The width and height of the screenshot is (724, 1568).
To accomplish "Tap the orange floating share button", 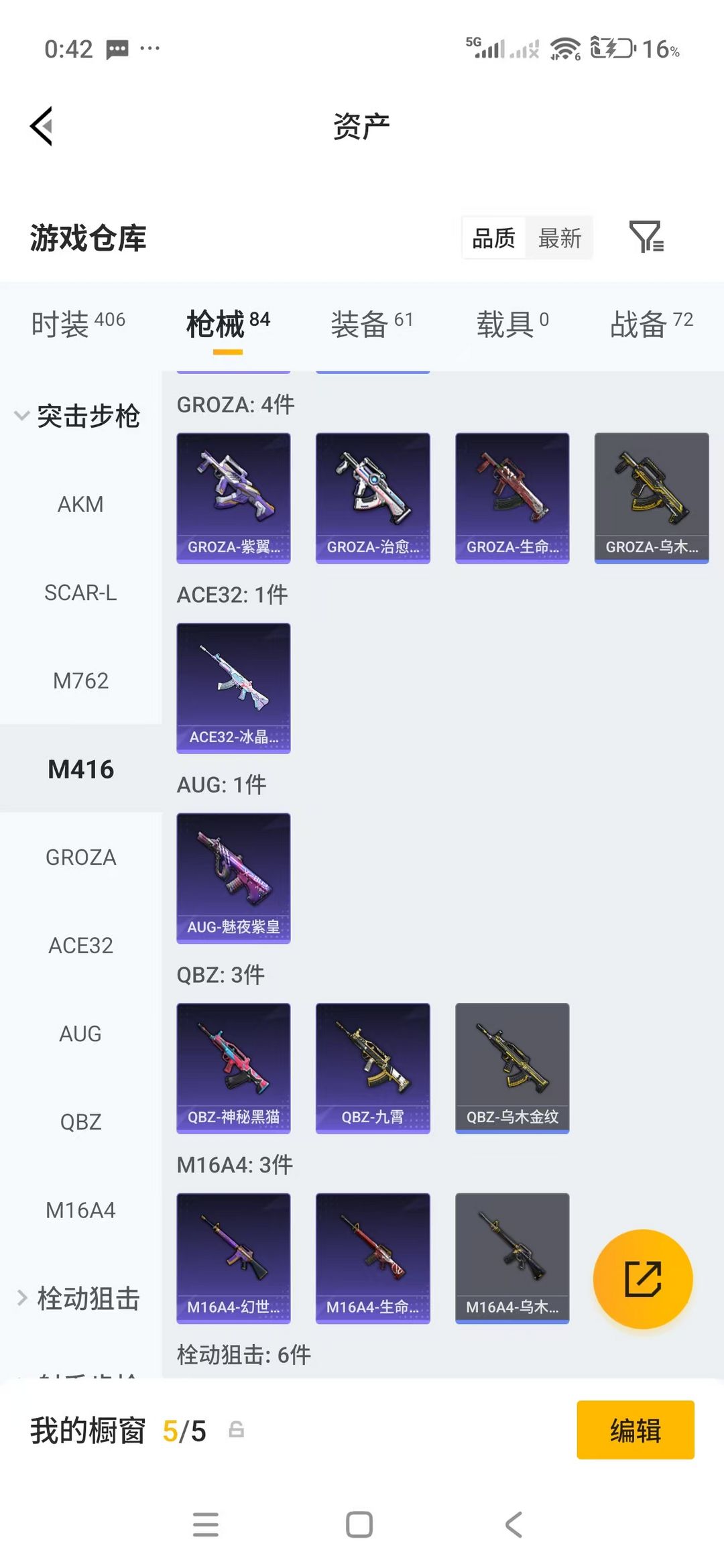I will tap(643, 1279).
